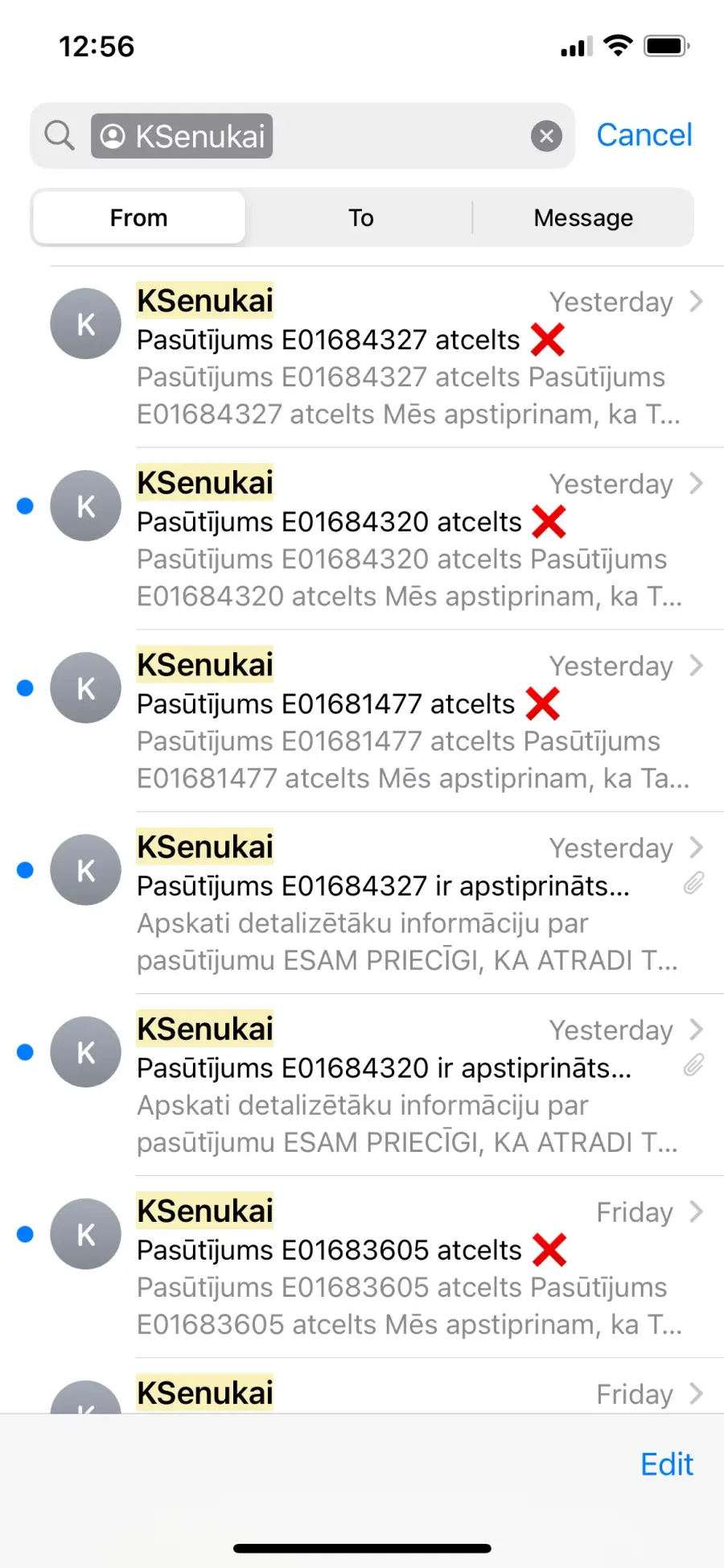This screenshot has width=724, height=1568.
Task: Switch to the To filter
Action: pos(360,217)
